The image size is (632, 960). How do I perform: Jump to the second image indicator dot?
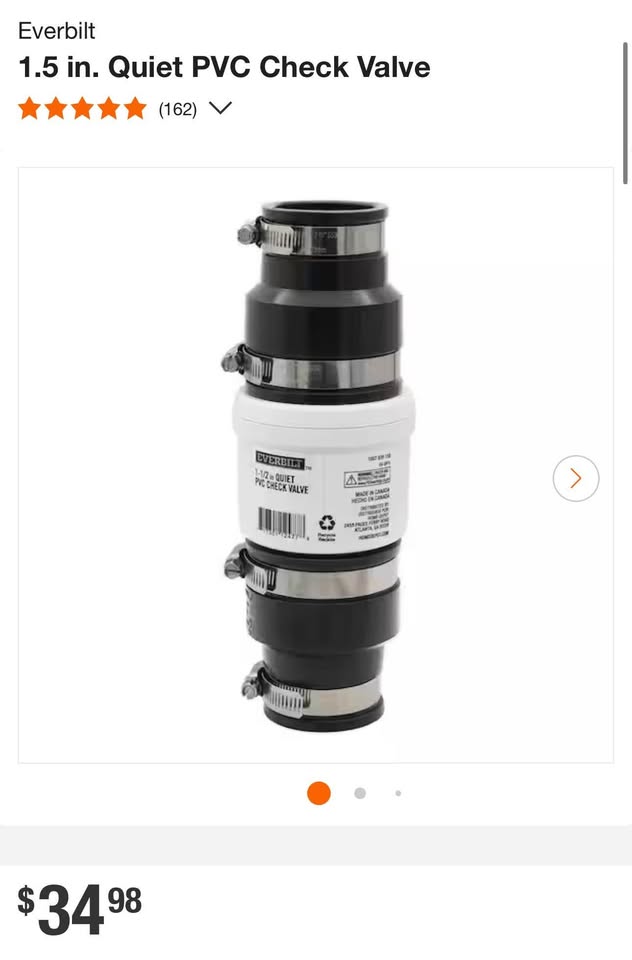[360, 793]
